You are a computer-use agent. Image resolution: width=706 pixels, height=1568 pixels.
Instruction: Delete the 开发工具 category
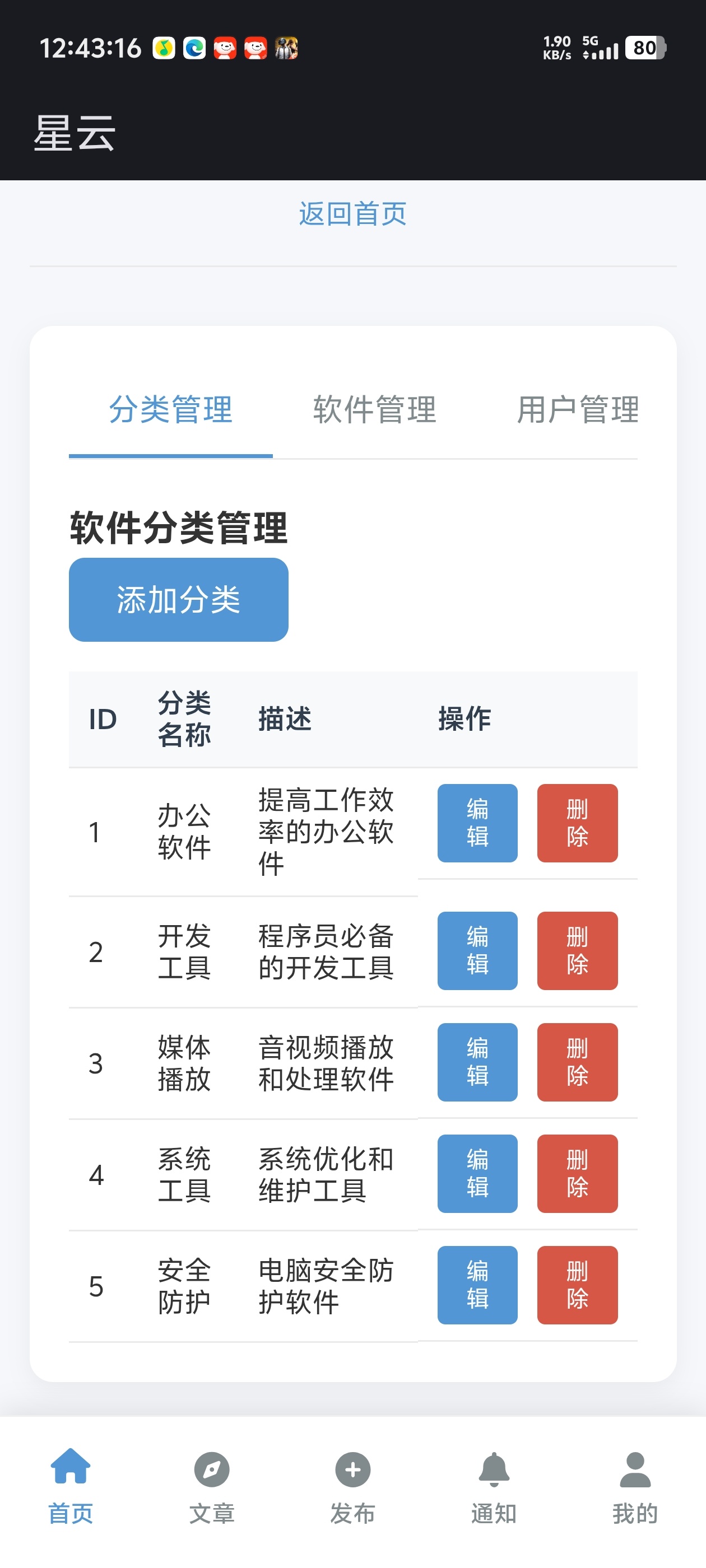(578, 951)
